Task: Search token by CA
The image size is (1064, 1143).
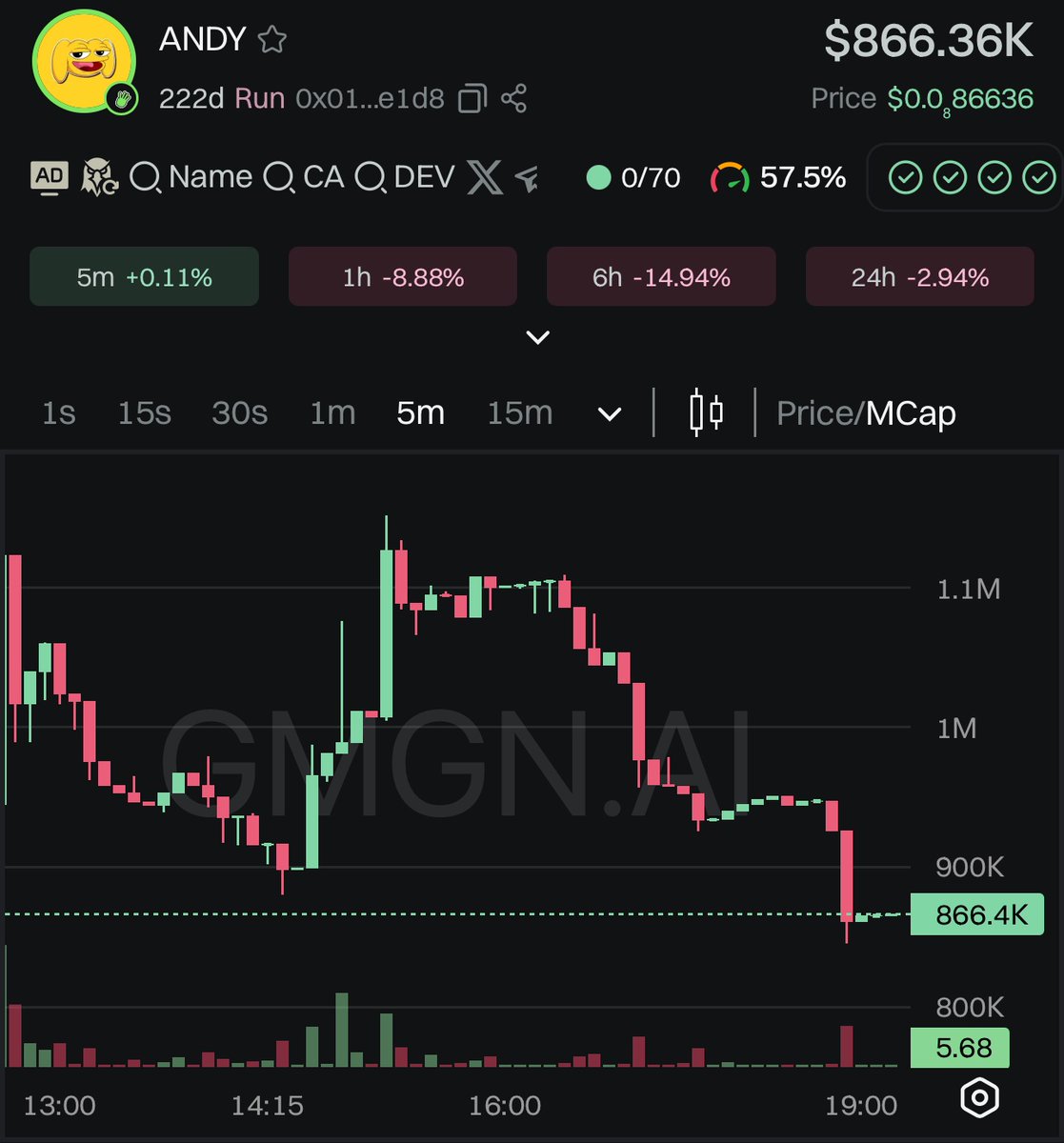Action: click(304, 177)
